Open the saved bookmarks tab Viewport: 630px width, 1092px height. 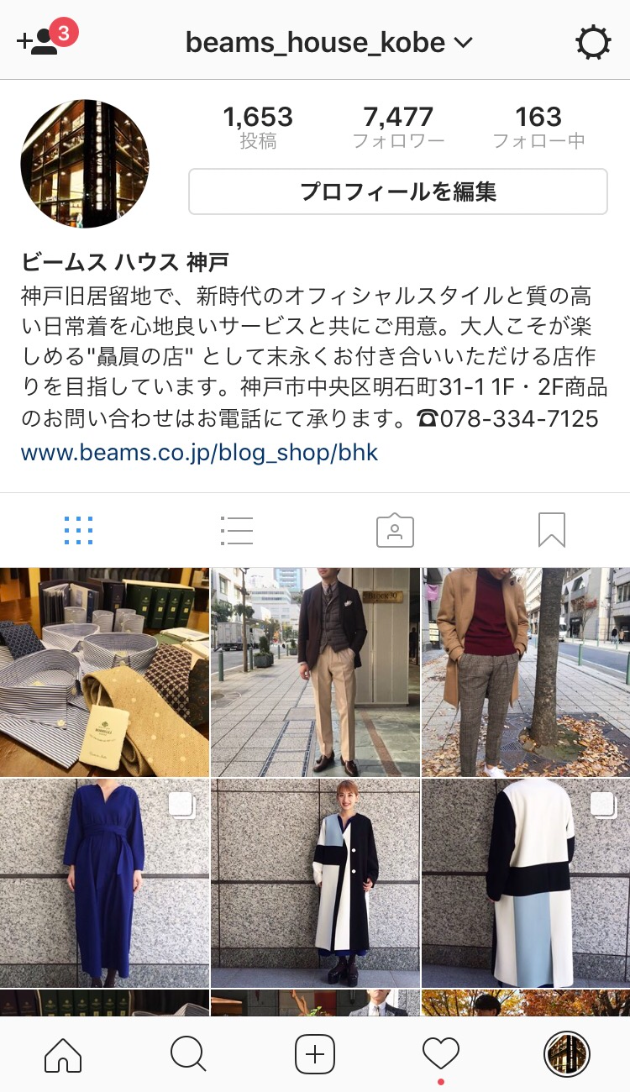552,531
